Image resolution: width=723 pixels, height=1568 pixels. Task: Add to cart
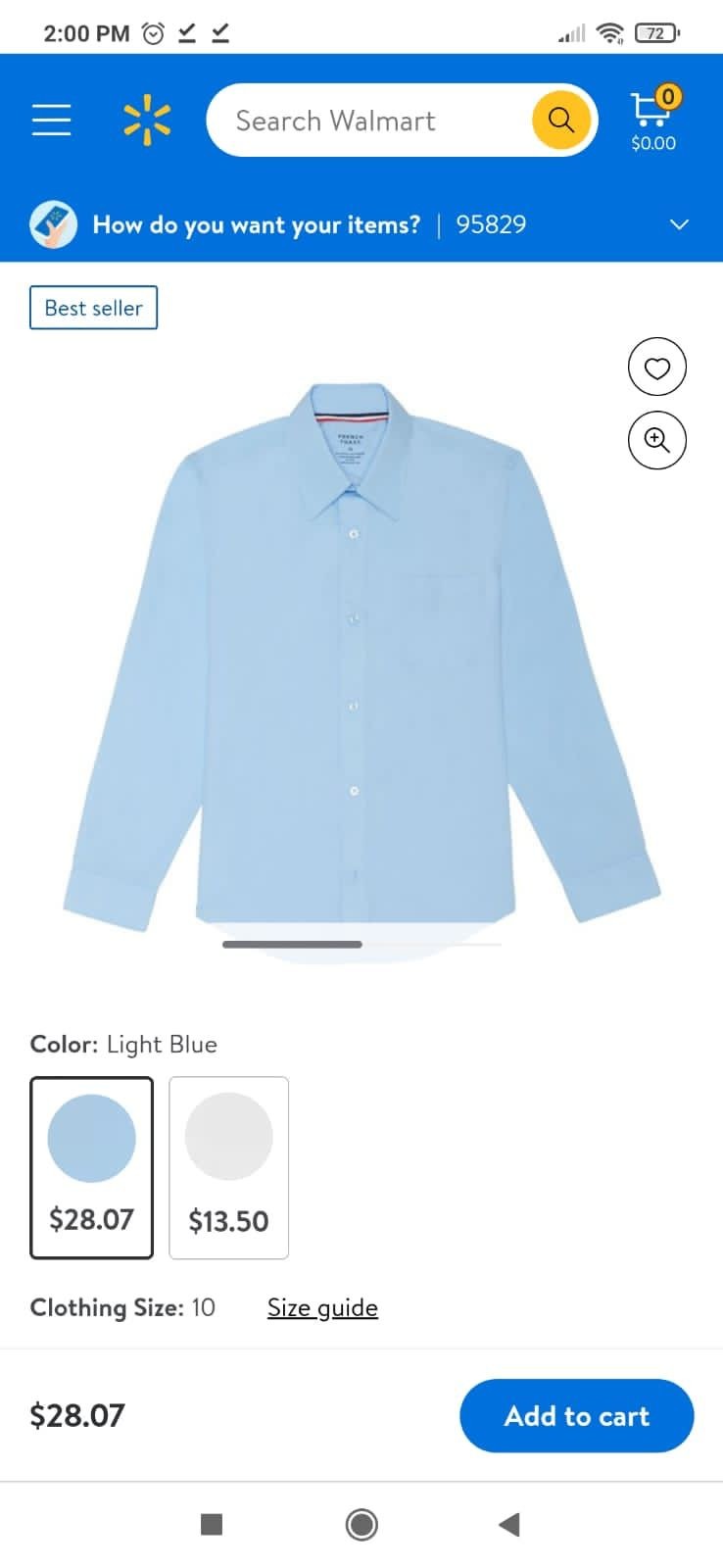coord(576,1415)
